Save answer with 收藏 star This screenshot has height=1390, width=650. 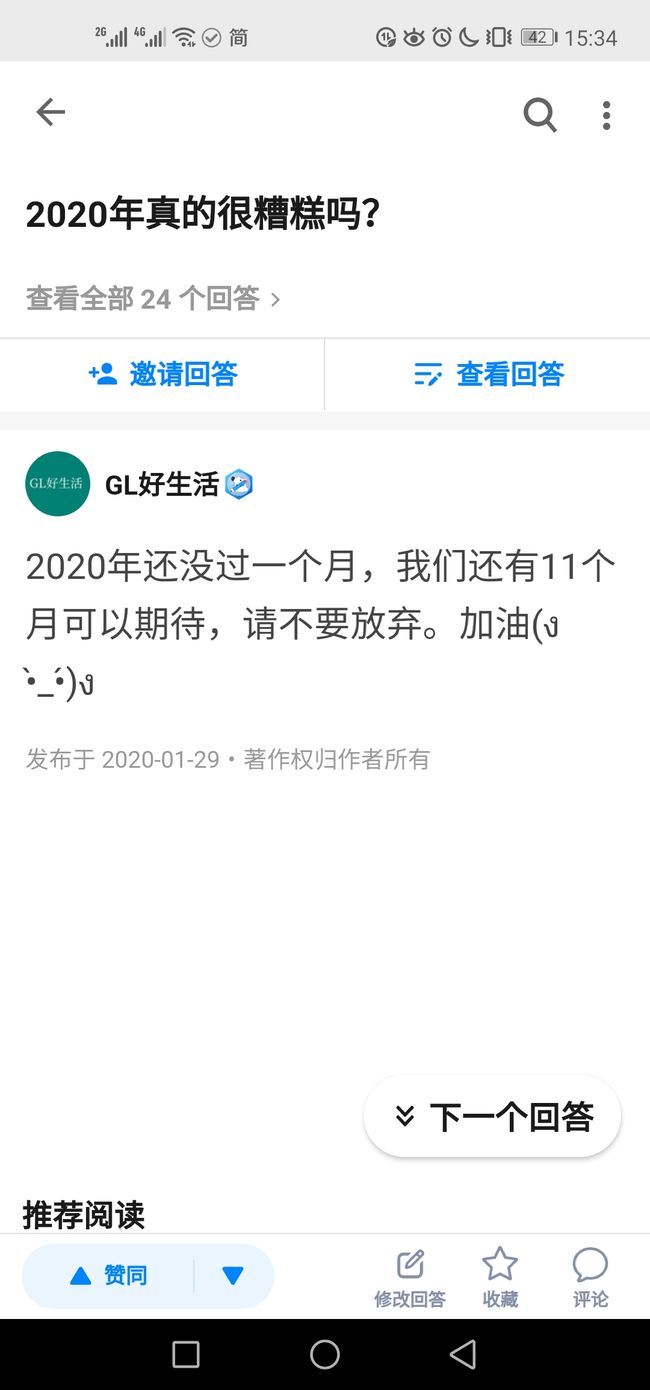click(x=500, y=1279)
